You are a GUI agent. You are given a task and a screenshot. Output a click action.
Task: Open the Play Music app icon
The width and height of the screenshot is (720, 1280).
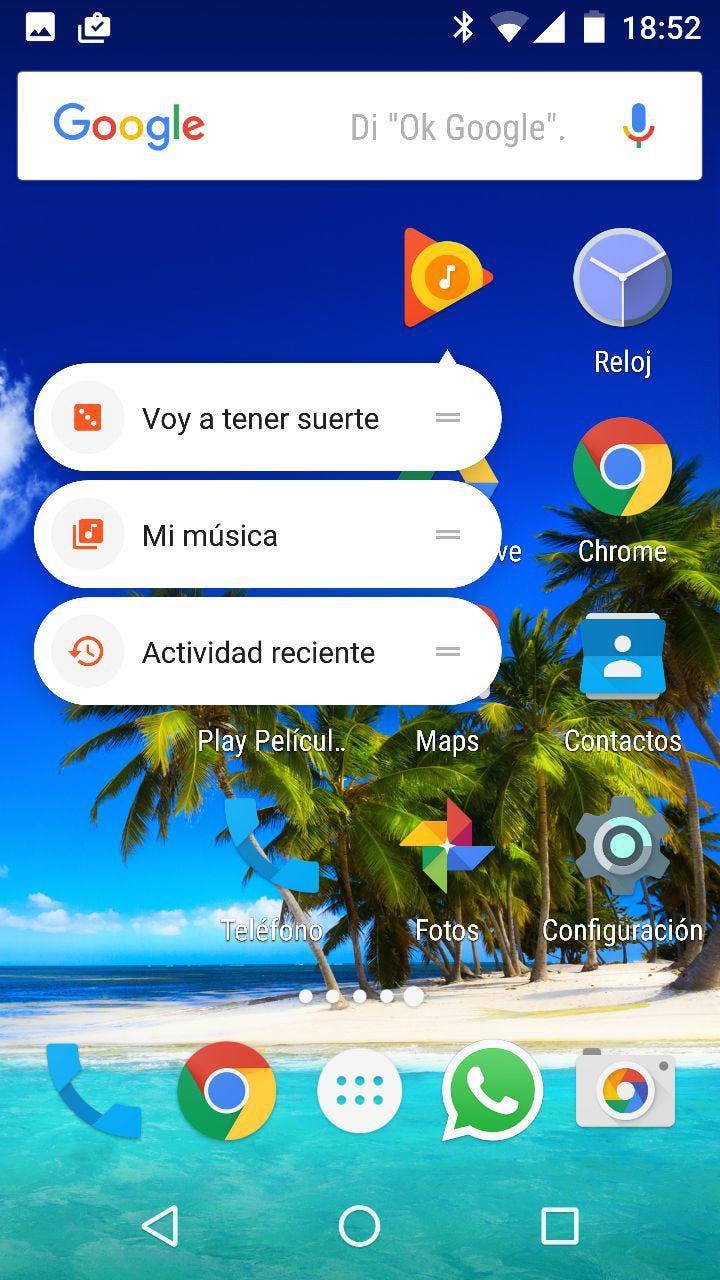click(447, 277)
